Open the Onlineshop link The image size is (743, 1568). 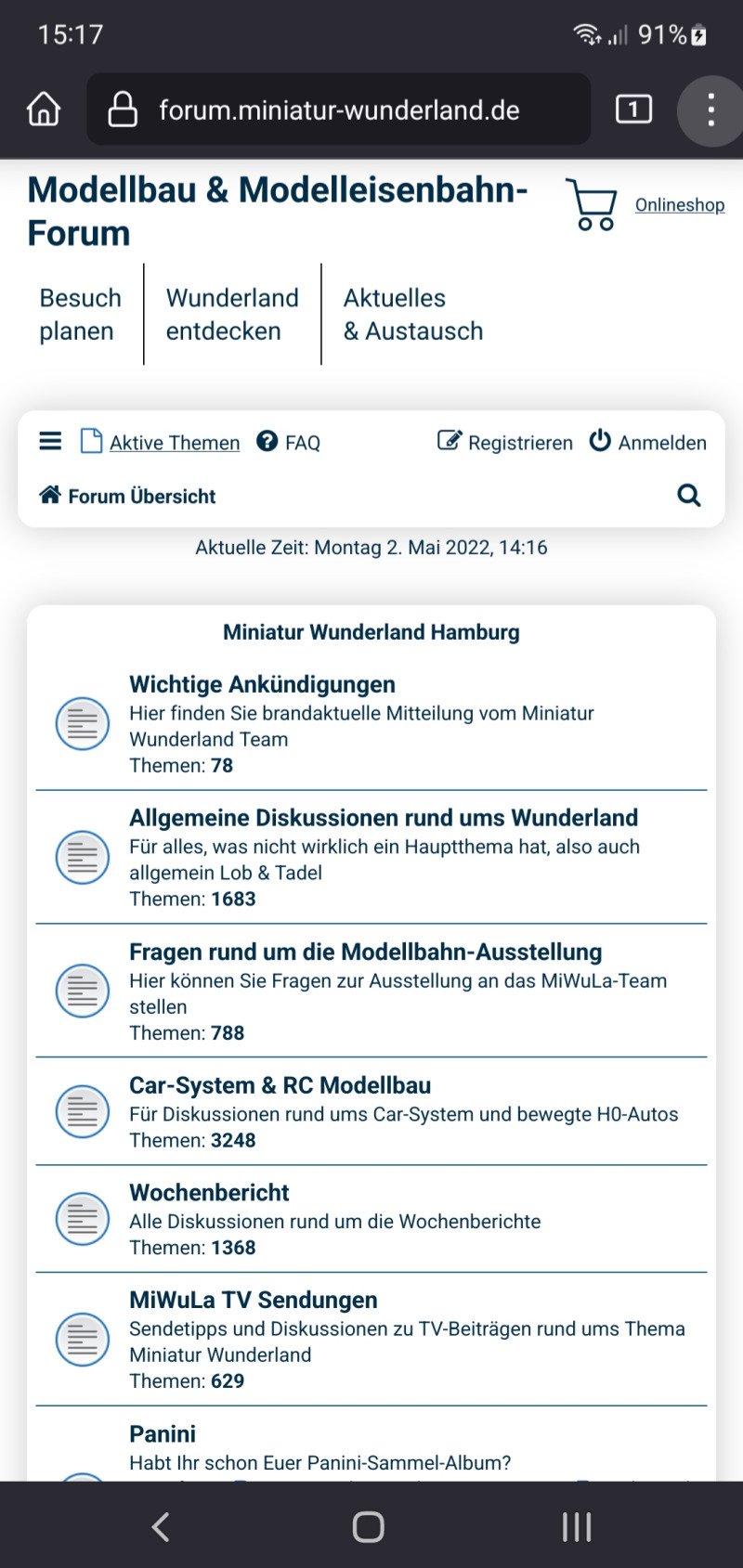point(679,205)
